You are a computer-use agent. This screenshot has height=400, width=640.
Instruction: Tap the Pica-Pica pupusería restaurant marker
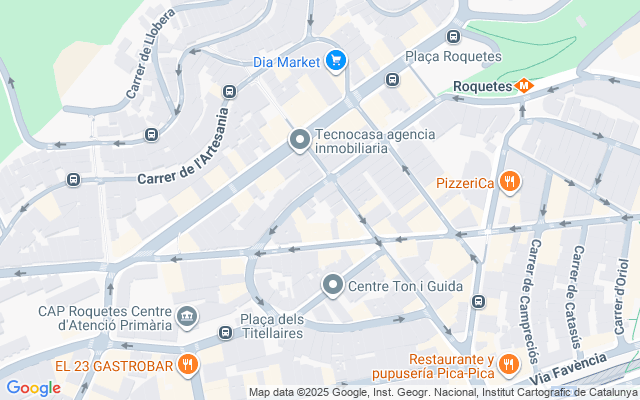pyautogui.click(x=509, y=363)
